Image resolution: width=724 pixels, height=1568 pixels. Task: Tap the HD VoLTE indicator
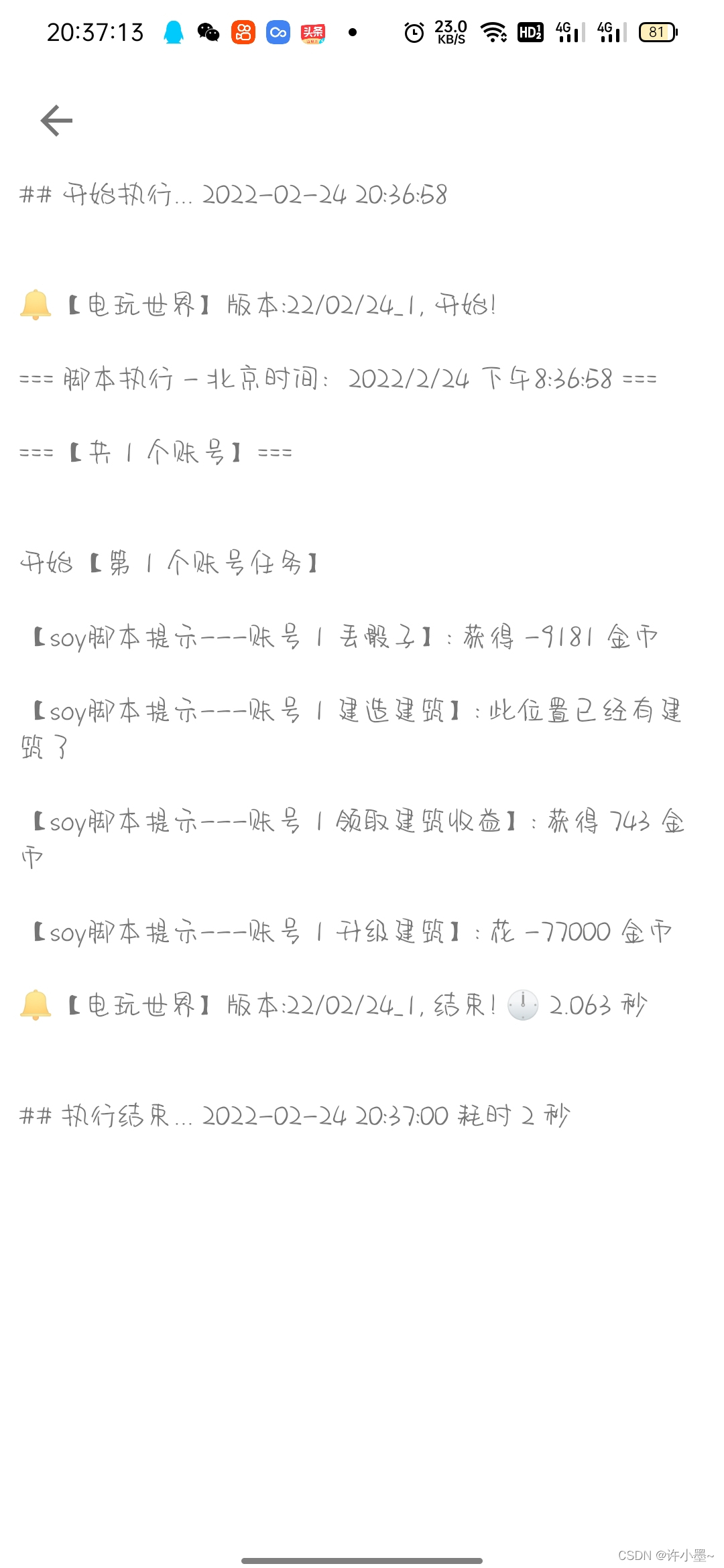pos(530,31)
